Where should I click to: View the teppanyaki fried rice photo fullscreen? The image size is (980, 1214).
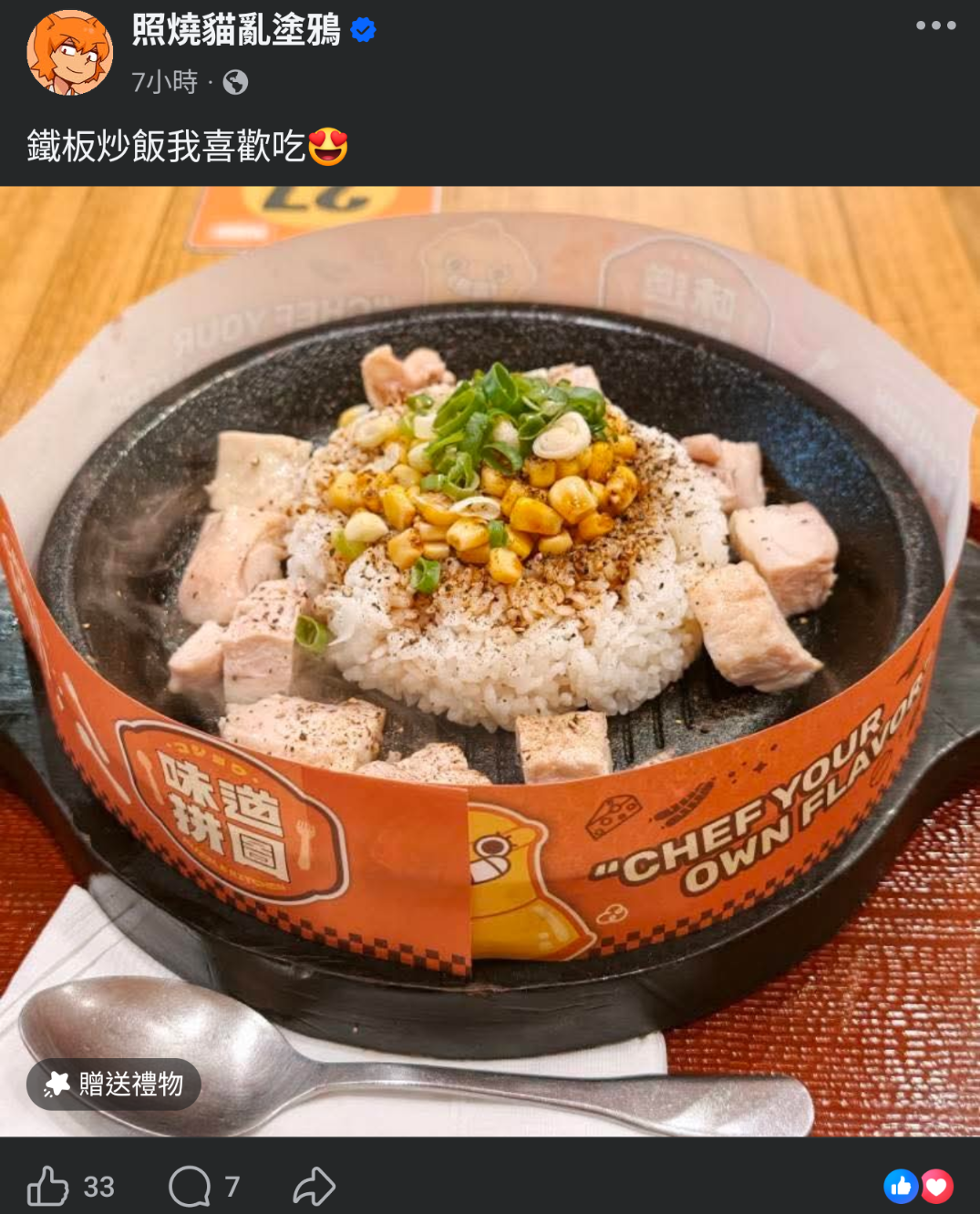[x=490, y=583]
